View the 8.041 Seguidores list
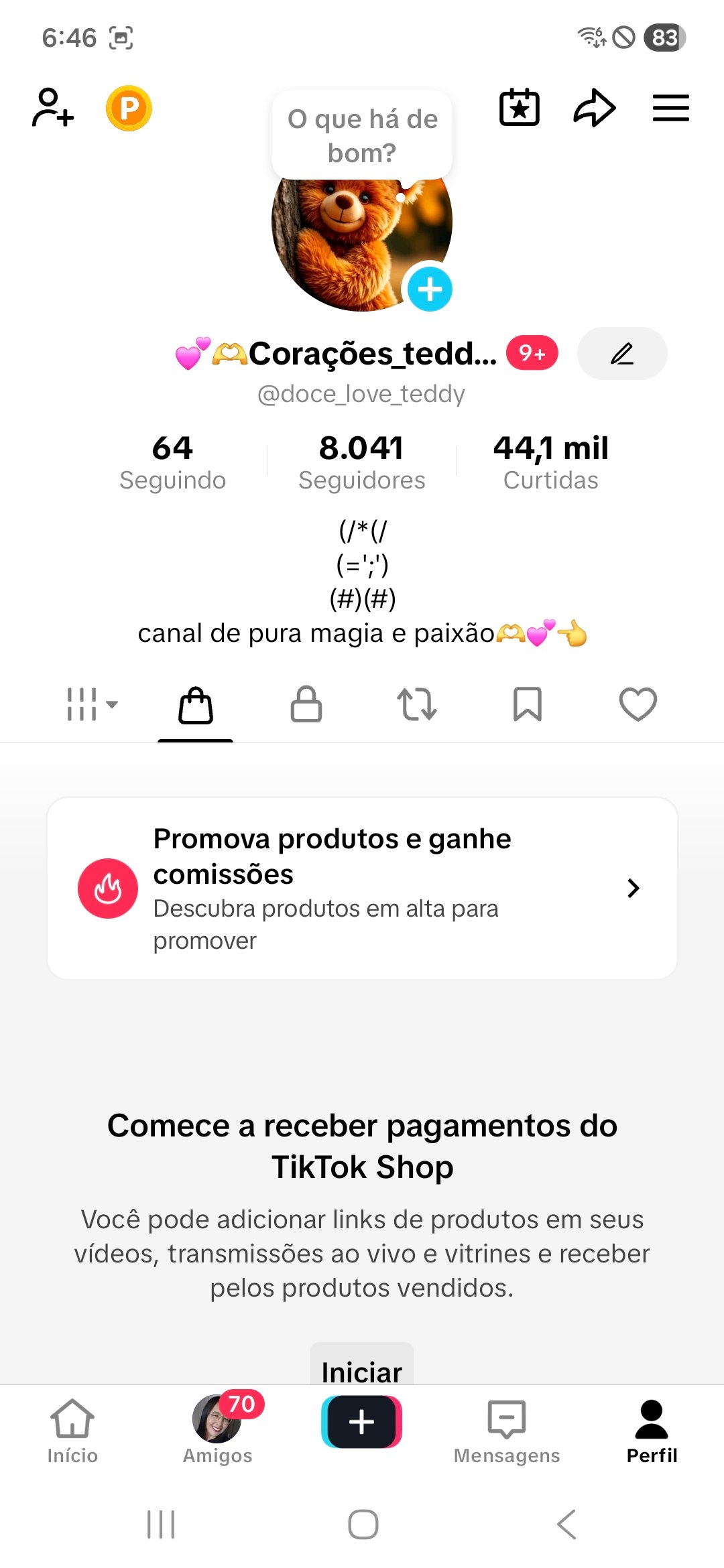 click(x=361, y=462)
